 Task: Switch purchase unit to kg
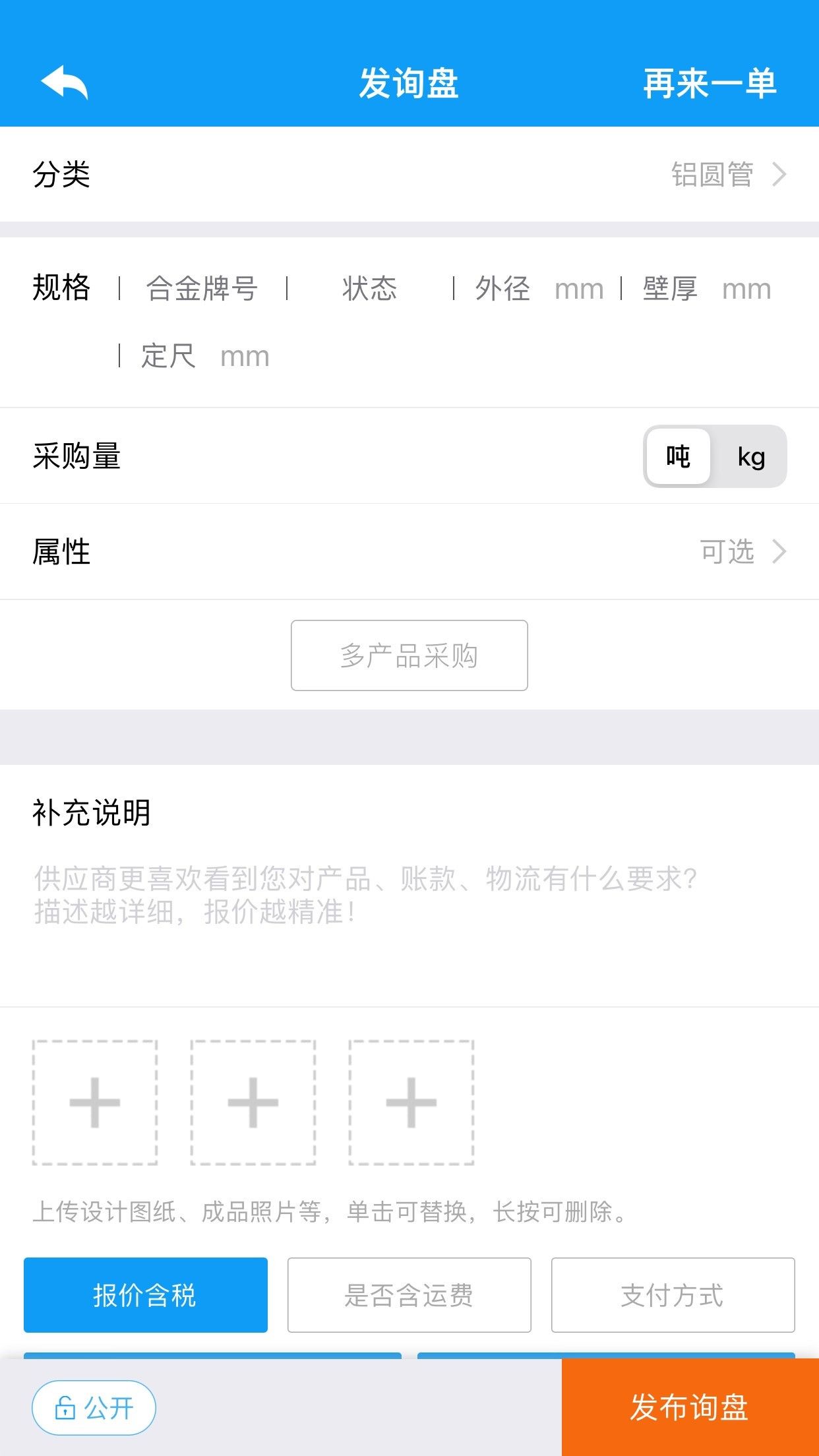[x=751, y=456]
